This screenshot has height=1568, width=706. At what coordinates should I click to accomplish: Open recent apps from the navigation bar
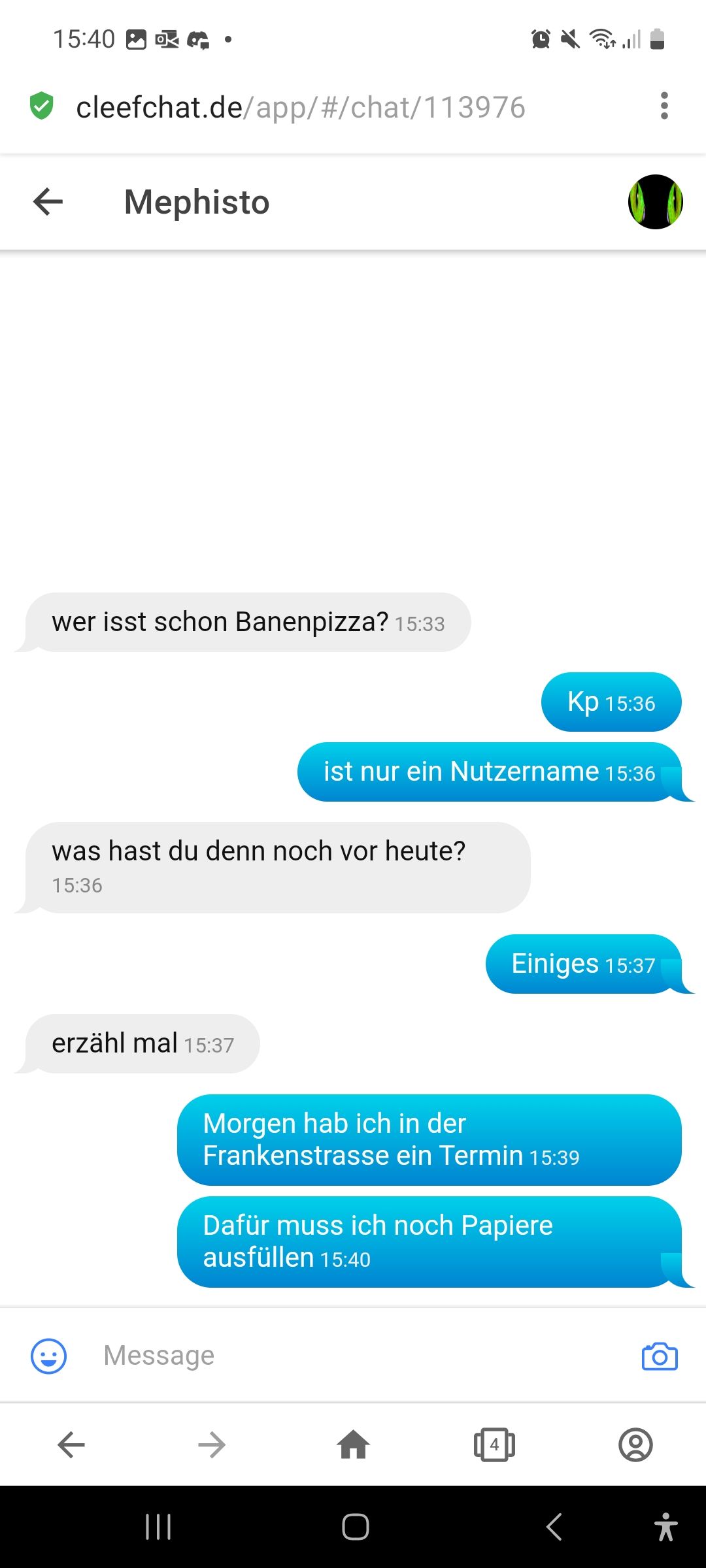tap(158, 1527)
